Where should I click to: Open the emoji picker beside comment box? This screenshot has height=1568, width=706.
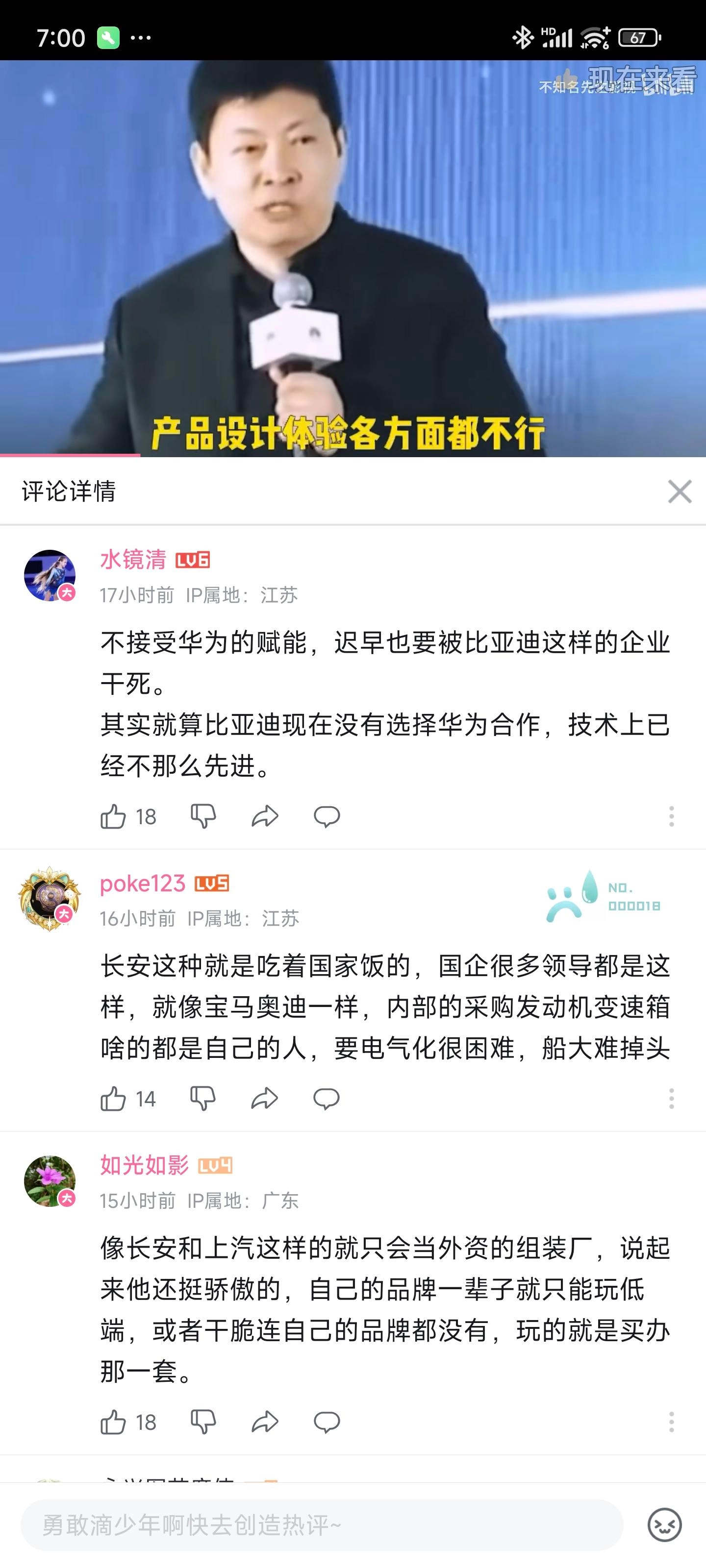(x=664, y=1525)
